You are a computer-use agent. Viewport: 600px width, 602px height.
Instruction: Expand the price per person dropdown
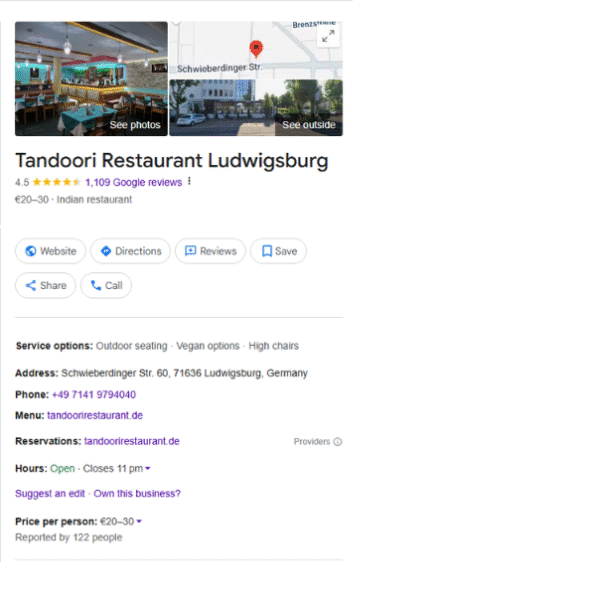click(139, 521)
